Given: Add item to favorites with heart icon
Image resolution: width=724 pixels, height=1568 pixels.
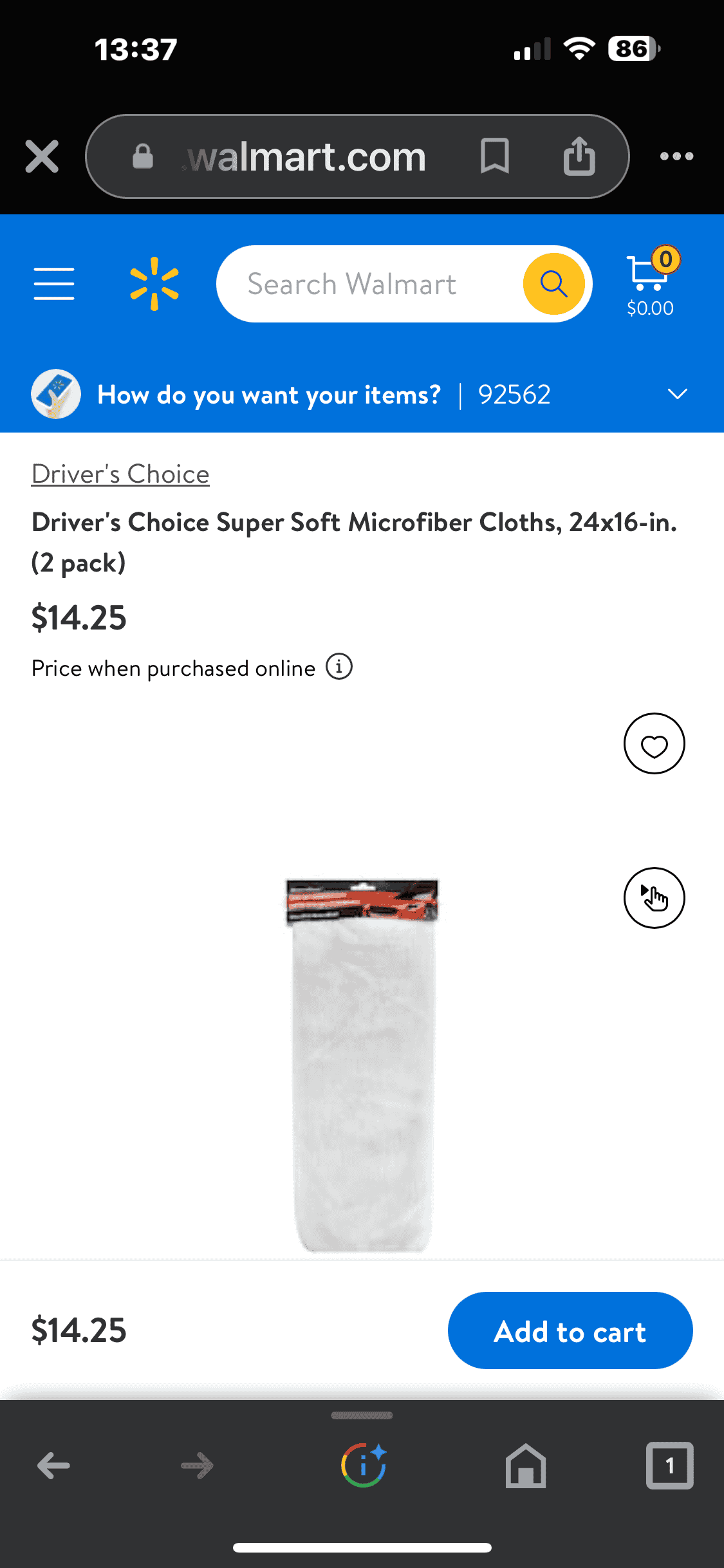Looking at the screenshot, I should click(654, 742).
